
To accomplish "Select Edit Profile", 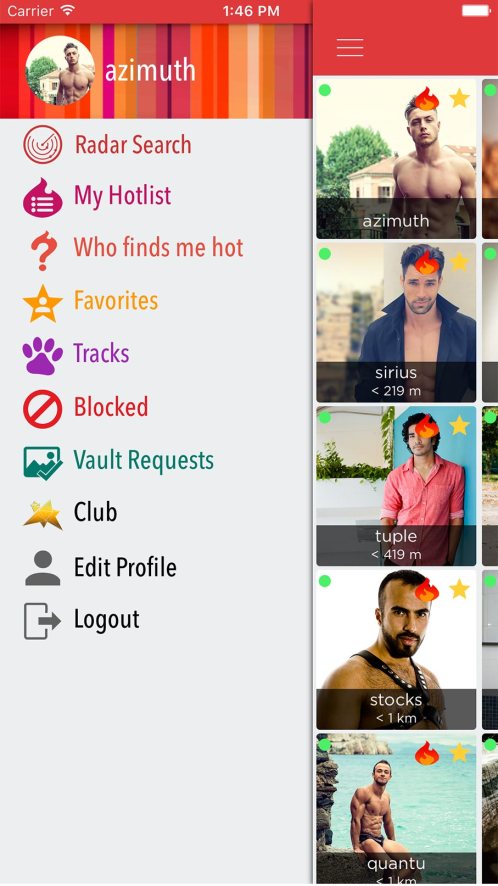I will pyautogui.click(x=100, y=567).
